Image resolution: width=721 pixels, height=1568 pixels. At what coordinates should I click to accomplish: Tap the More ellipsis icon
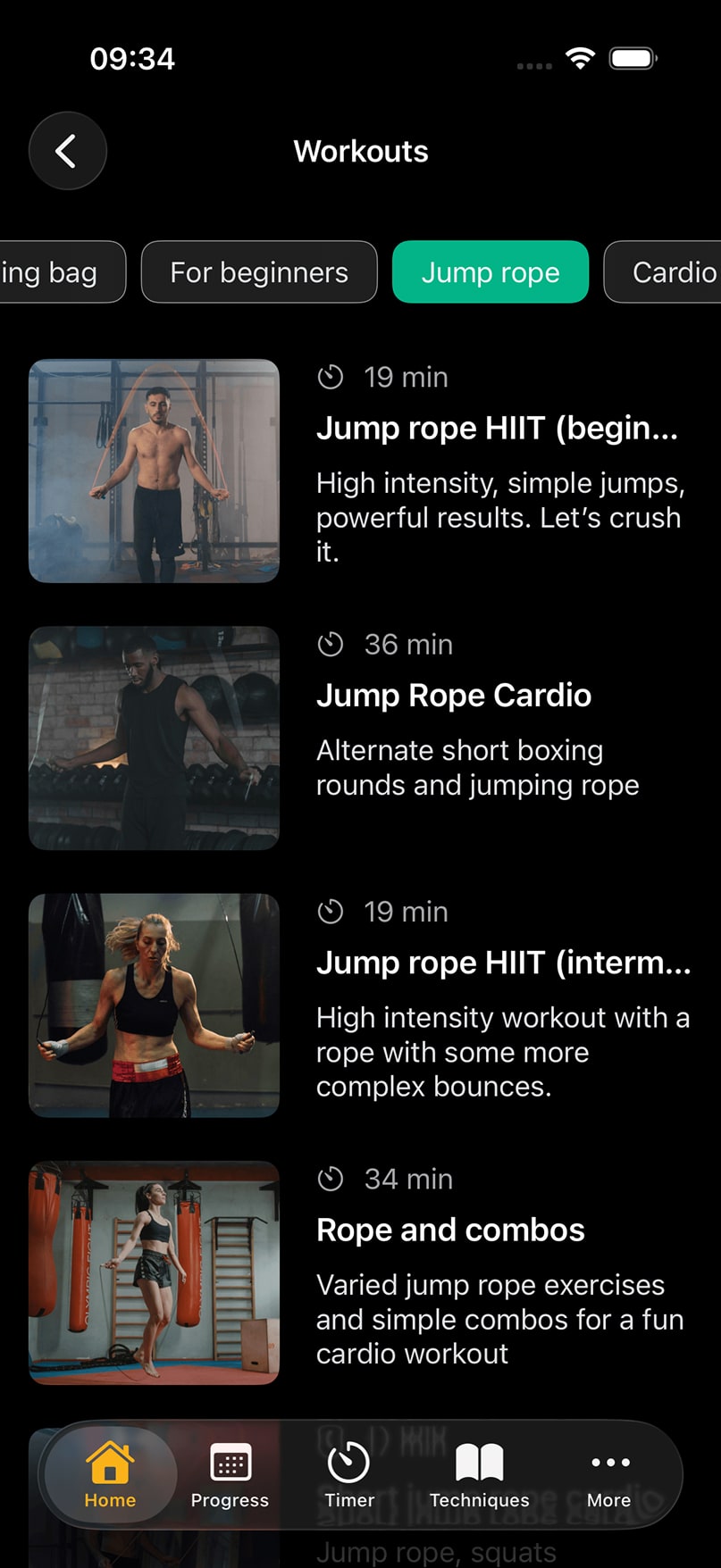[608, 1463]
